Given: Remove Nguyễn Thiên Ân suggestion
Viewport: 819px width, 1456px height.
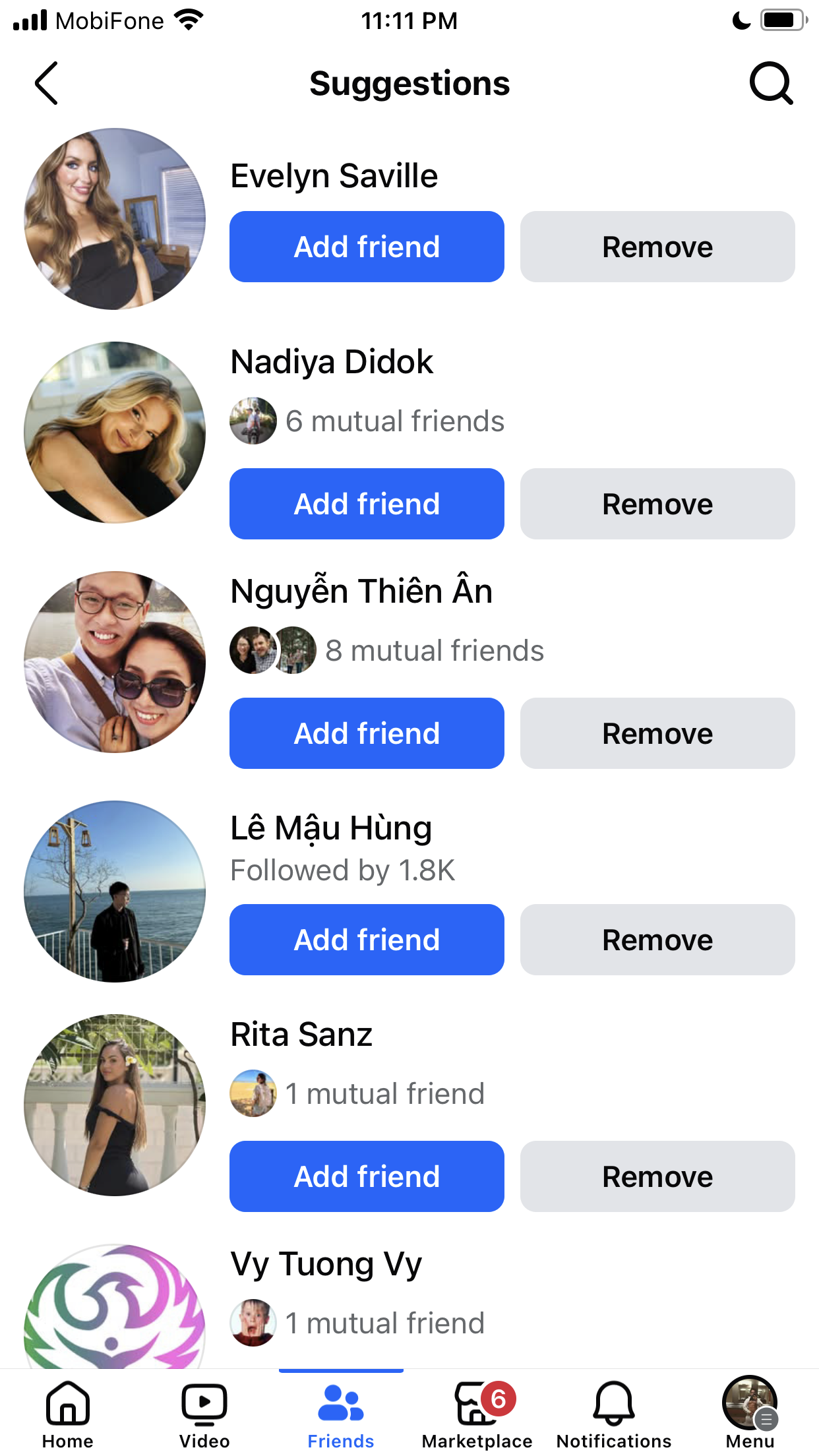Looking at the screenshot, I should [657, 733].
